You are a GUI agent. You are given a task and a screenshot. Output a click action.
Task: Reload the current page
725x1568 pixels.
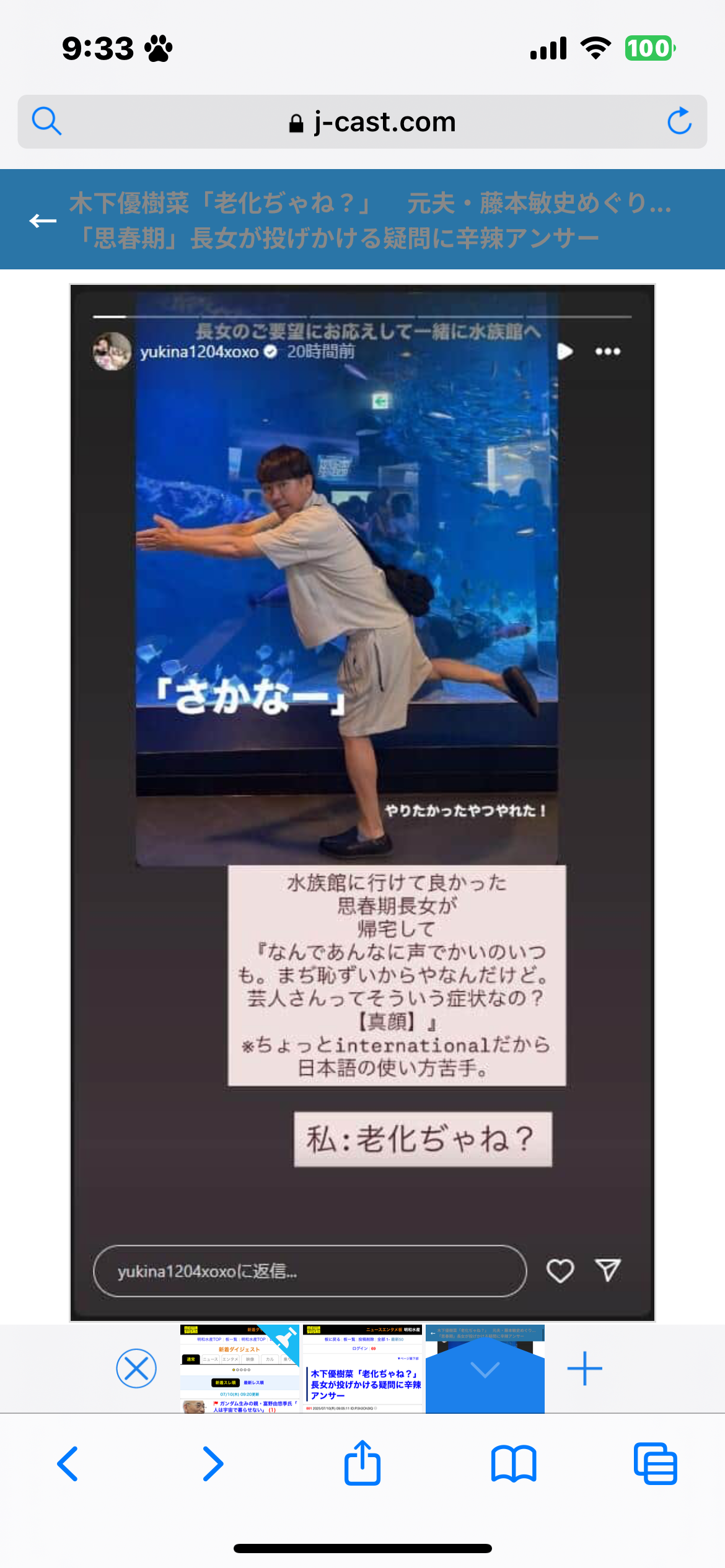pos(680,121)
